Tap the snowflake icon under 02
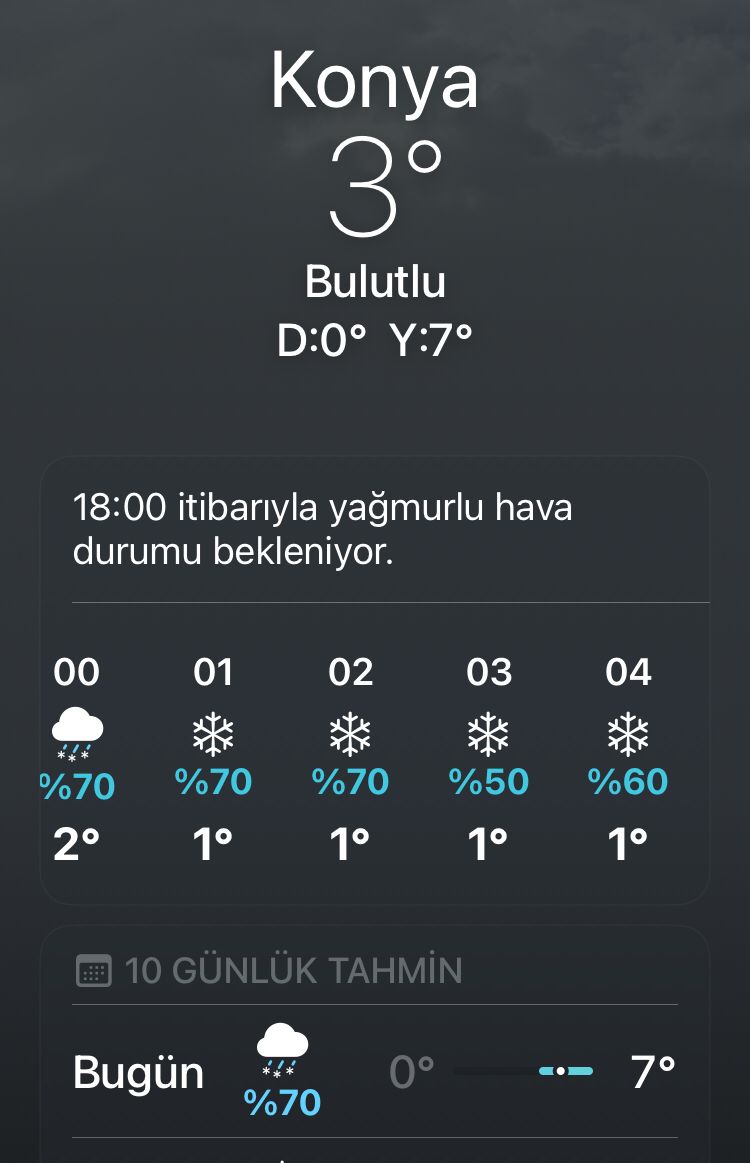 pos(351,733)
